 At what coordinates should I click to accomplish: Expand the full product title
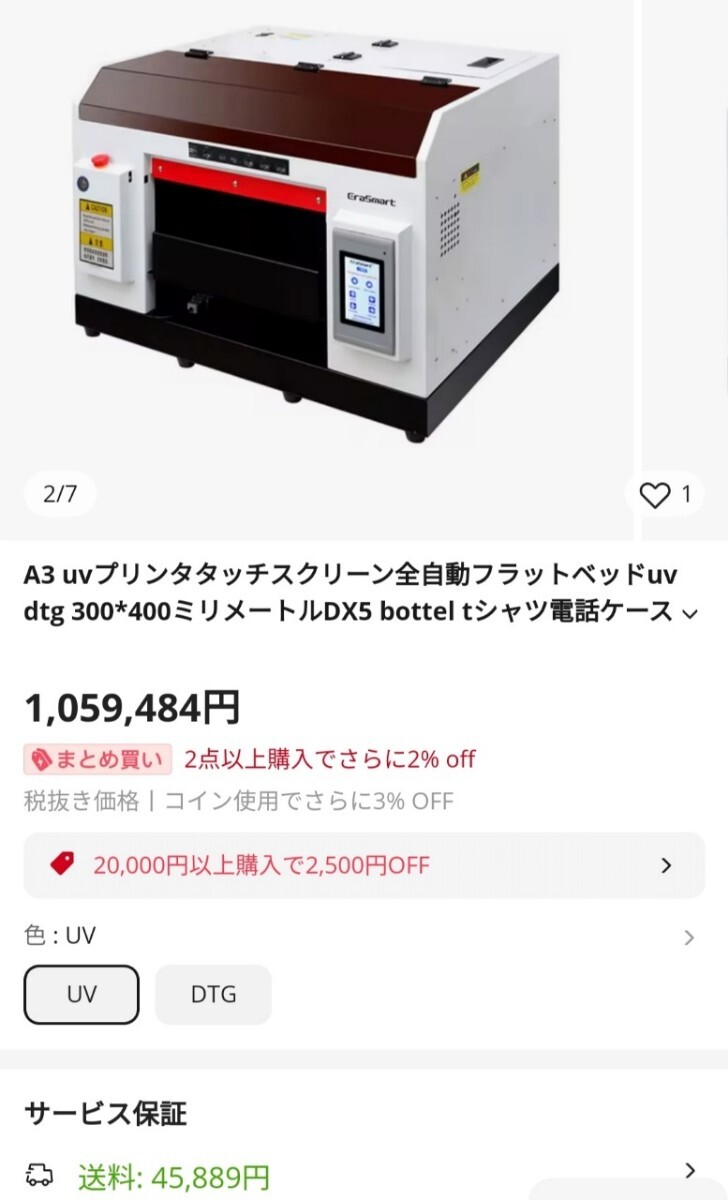pyautogui.click(x=688, y=614)
